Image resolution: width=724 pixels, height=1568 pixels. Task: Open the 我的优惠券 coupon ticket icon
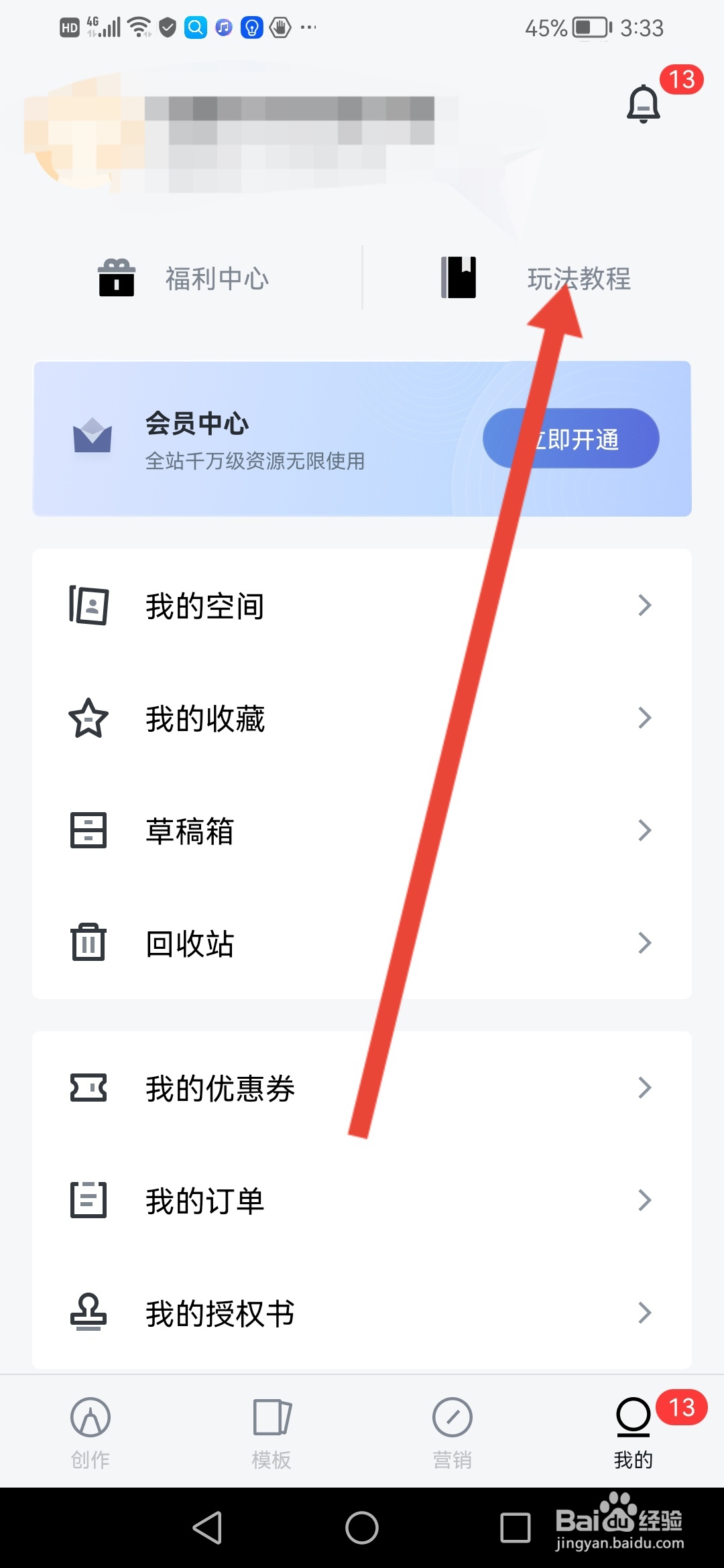[88, 1088]
